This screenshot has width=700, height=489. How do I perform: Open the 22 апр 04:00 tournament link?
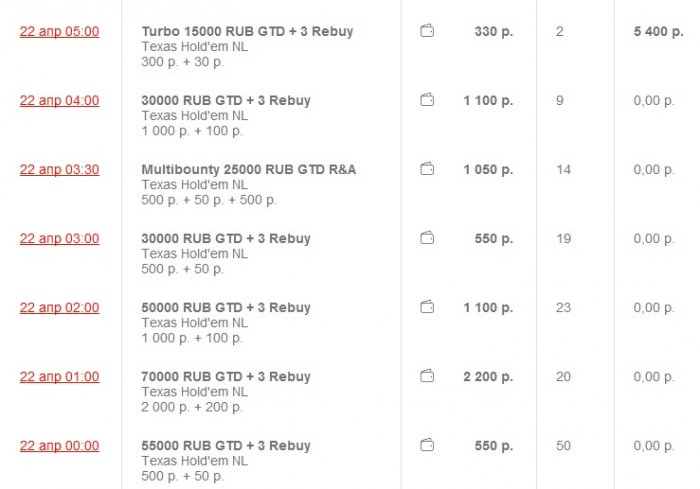(x=59, y=101)
